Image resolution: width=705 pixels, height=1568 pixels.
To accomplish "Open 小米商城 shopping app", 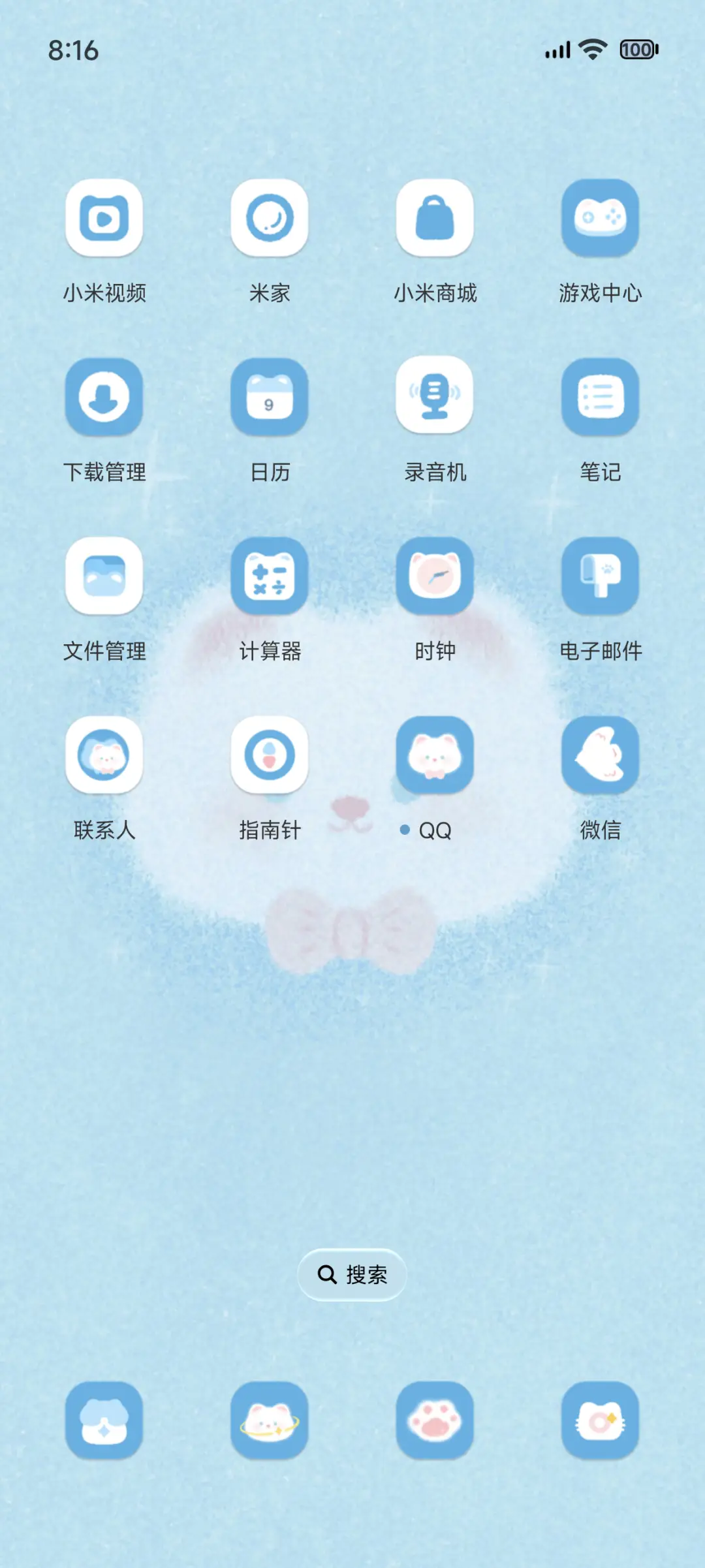I will (x=435, y=220).
